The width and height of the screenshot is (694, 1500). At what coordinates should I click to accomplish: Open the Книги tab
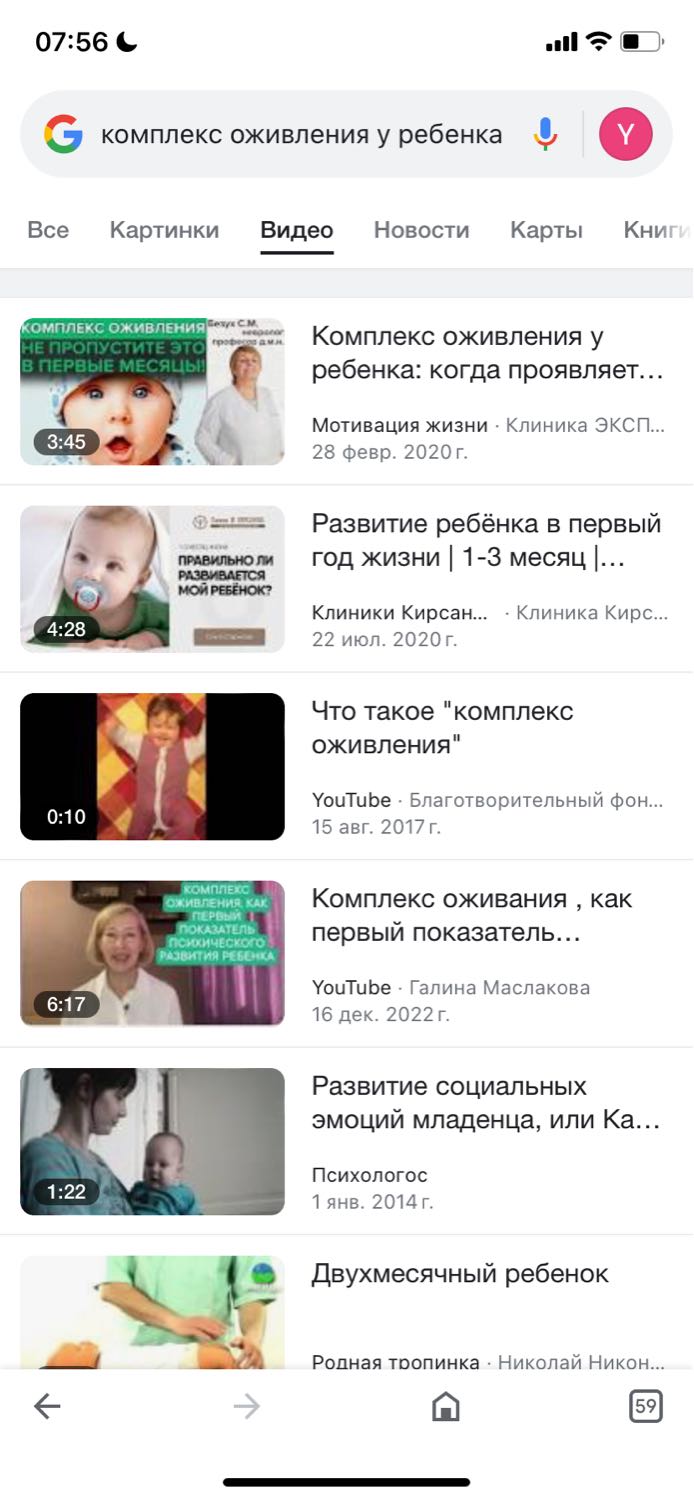pyautogui.click(x=657, y=230)
